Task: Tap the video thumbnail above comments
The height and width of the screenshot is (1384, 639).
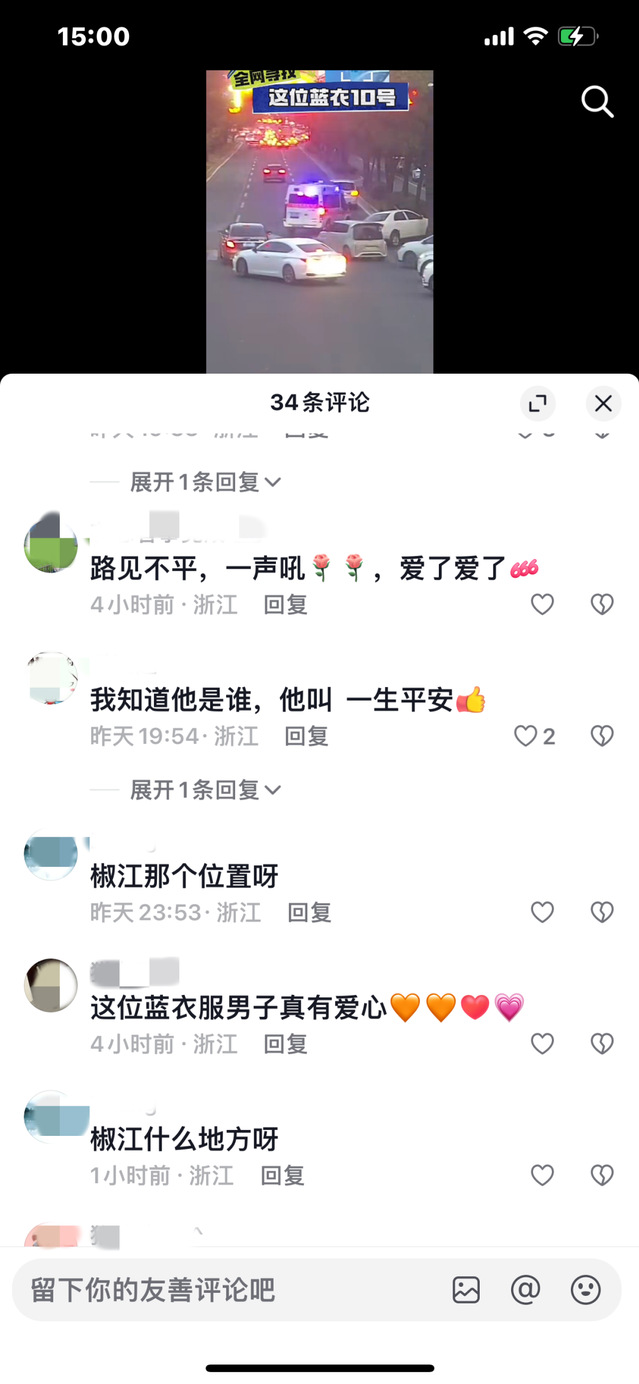Action: (x=319, y=222)
